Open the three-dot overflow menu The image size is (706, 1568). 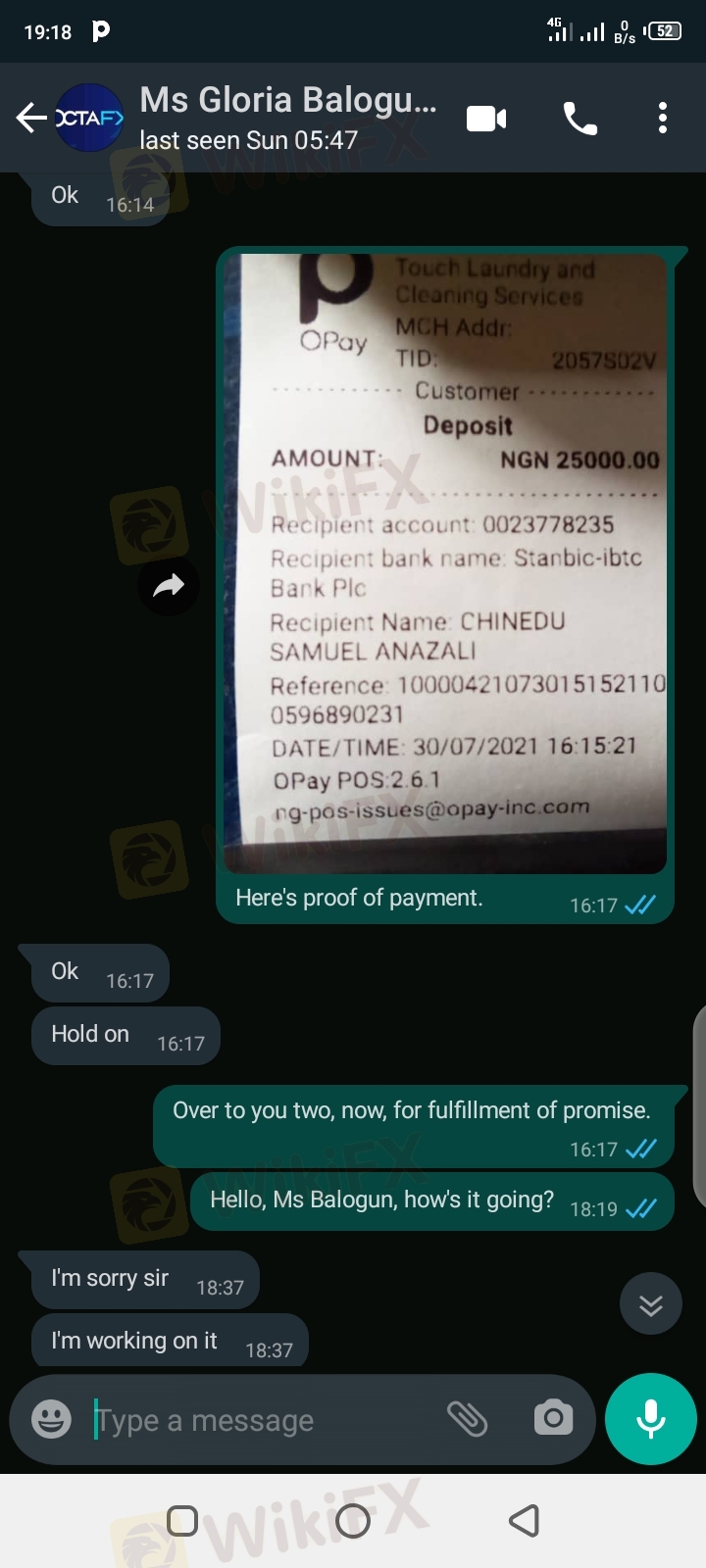coord(663,119)
